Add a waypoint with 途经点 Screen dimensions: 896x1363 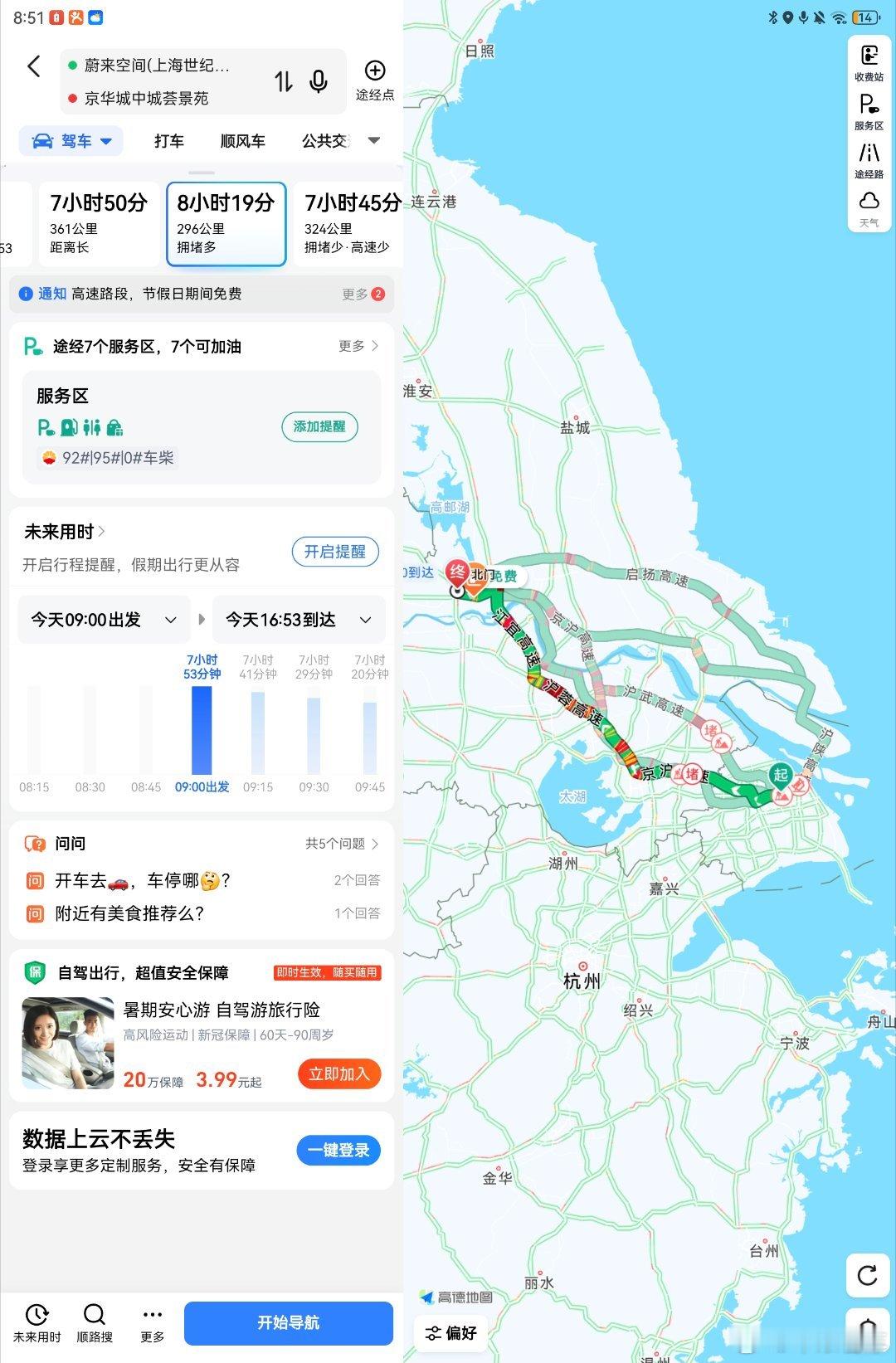375,80
